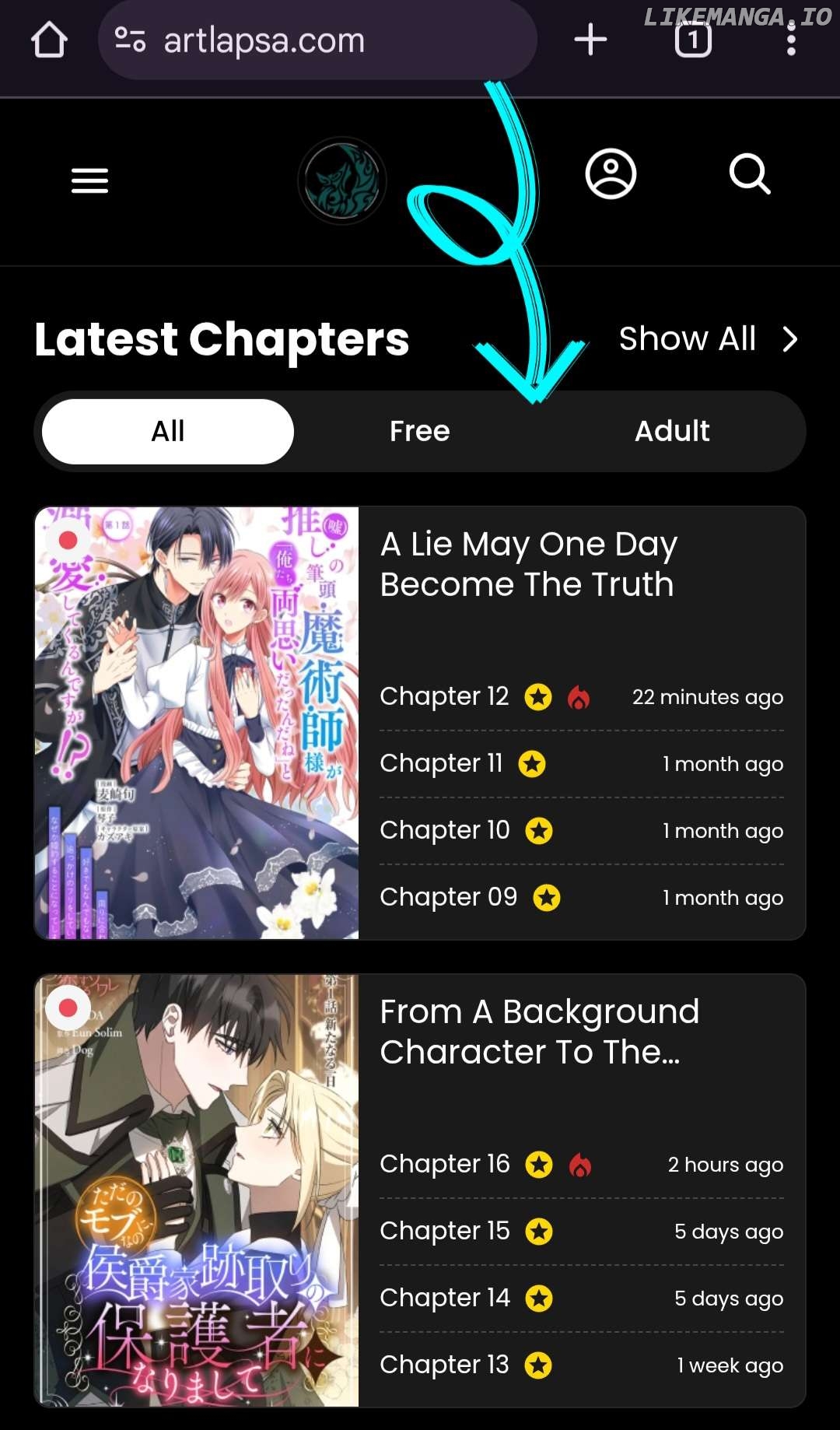Tap the search magnifier icon
Screen dimensions: 840x1430
[x=749, y=173]
